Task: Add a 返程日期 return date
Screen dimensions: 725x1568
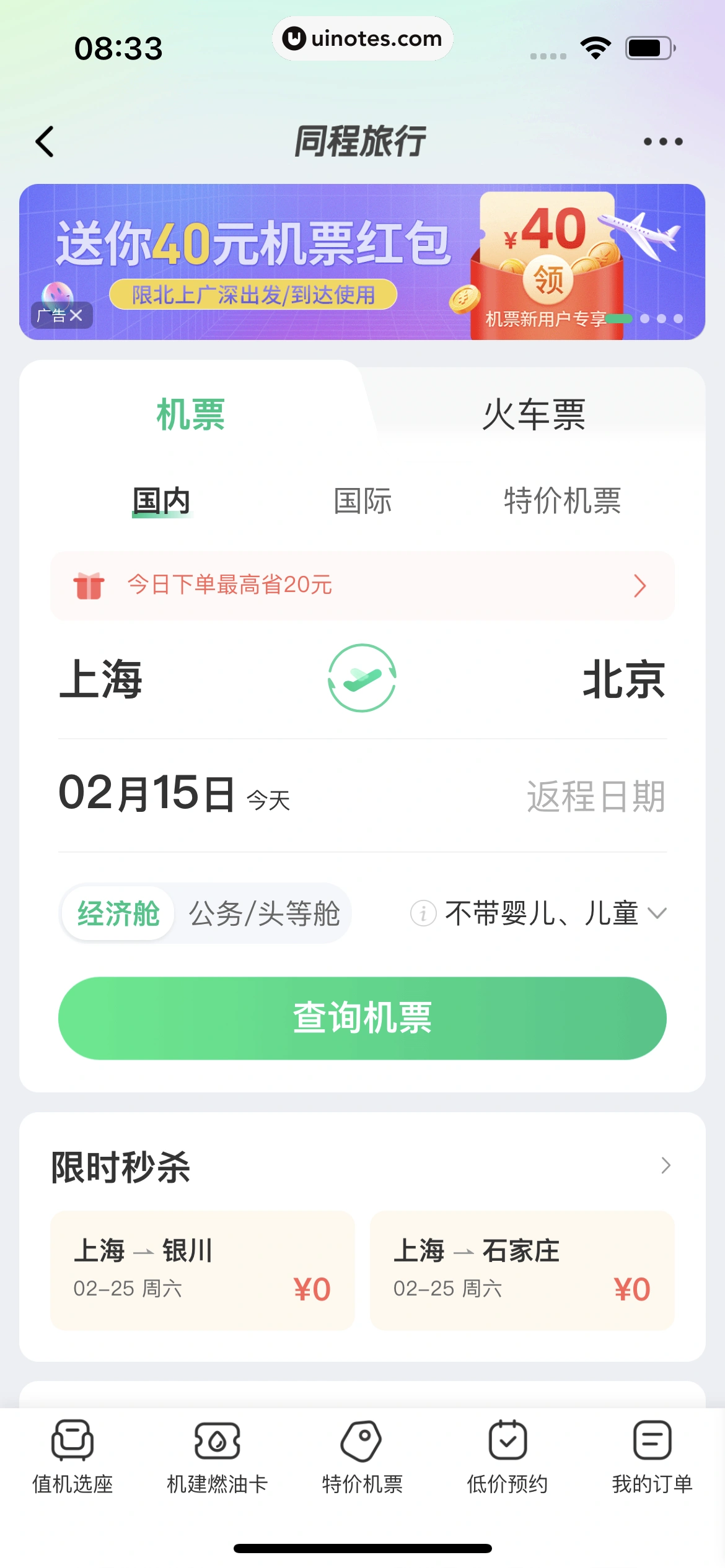Action: (x=595, y=796)
